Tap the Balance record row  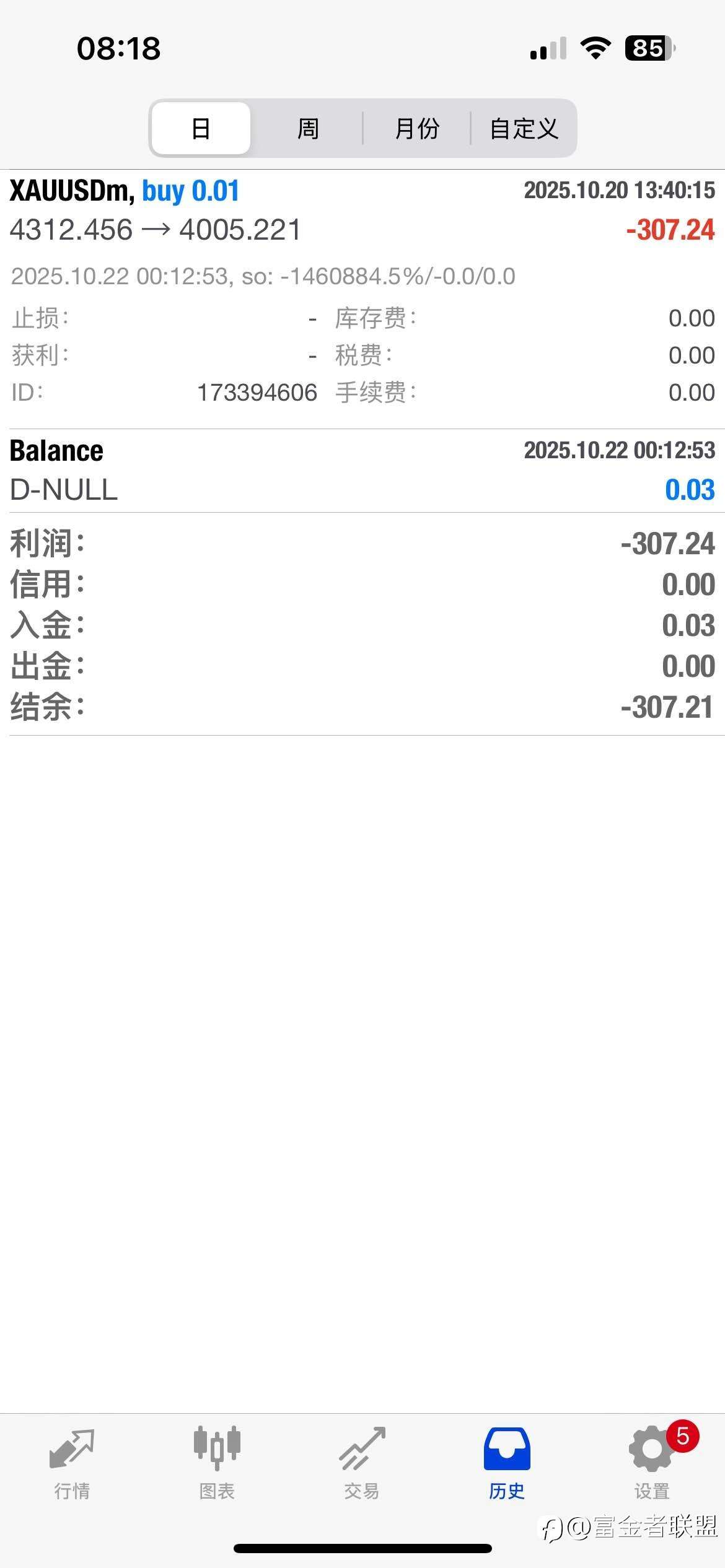[x=56, y=450]
